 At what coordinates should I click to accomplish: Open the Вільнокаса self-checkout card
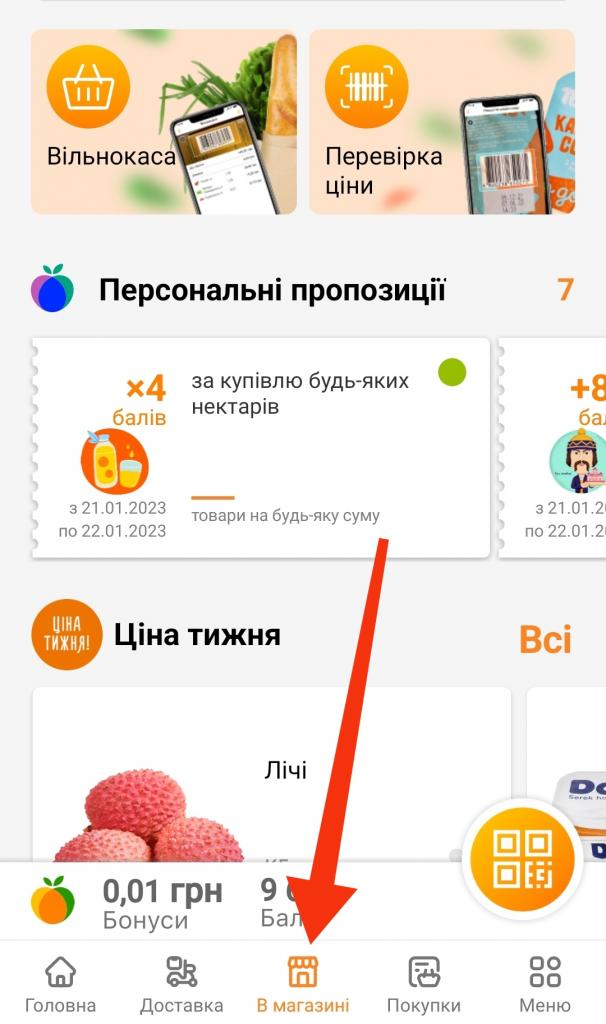point(163,121)
